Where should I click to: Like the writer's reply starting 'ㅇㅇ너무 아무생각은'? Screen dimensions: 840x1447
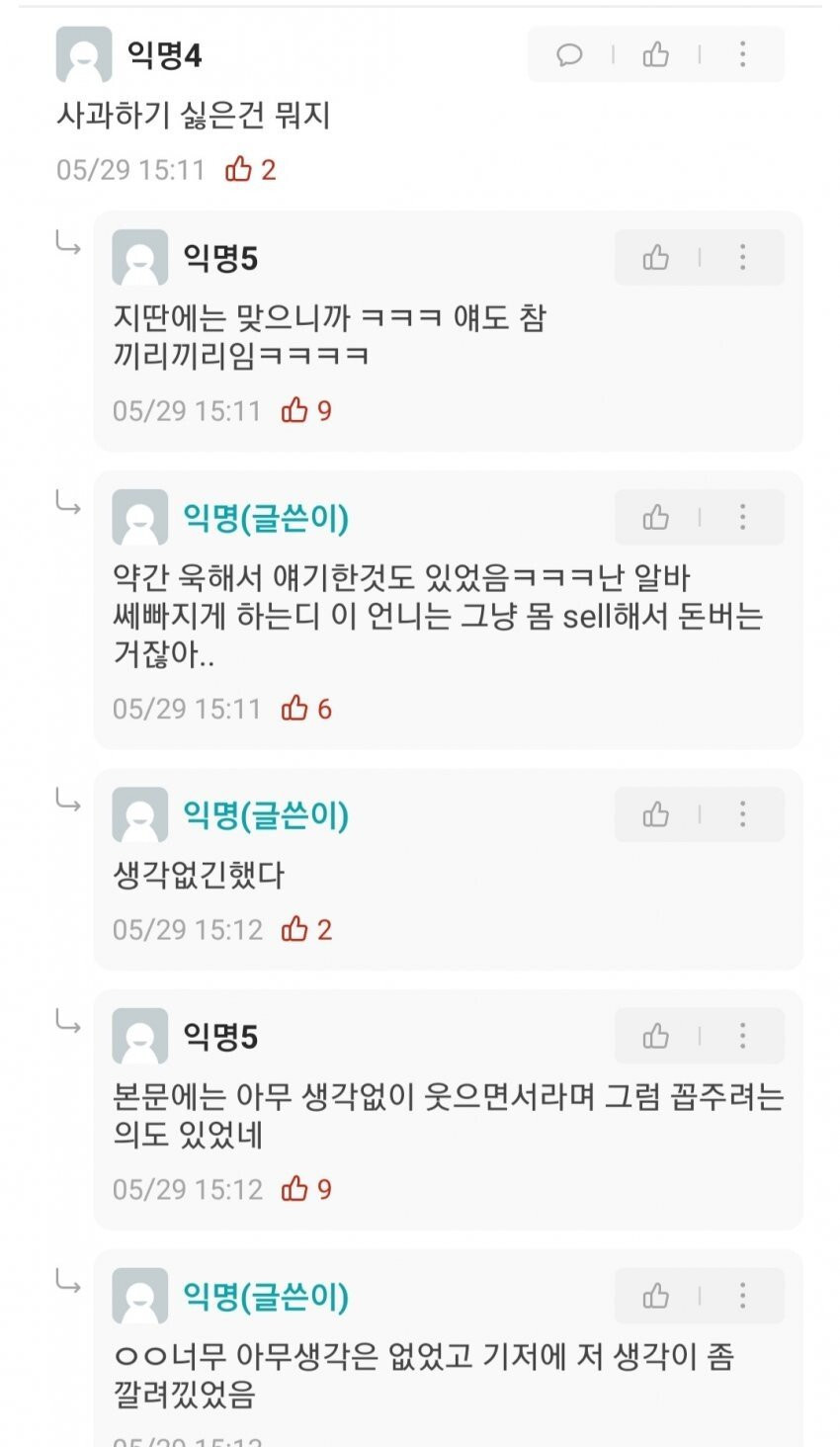point(656,1296)
